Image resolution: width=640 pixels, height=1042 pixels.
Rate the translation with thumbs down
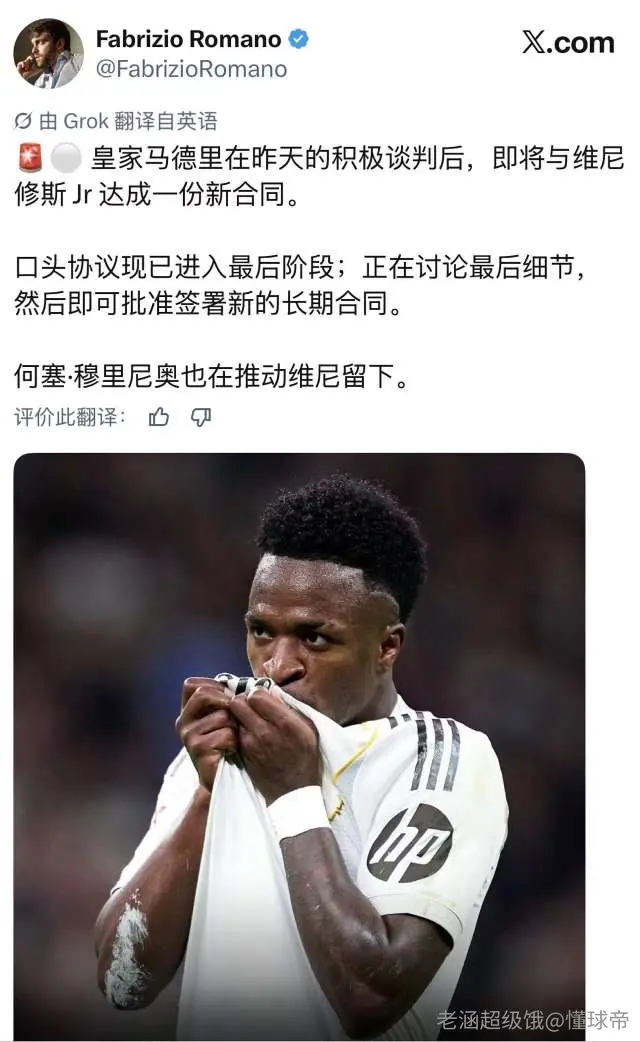point(201,417)
